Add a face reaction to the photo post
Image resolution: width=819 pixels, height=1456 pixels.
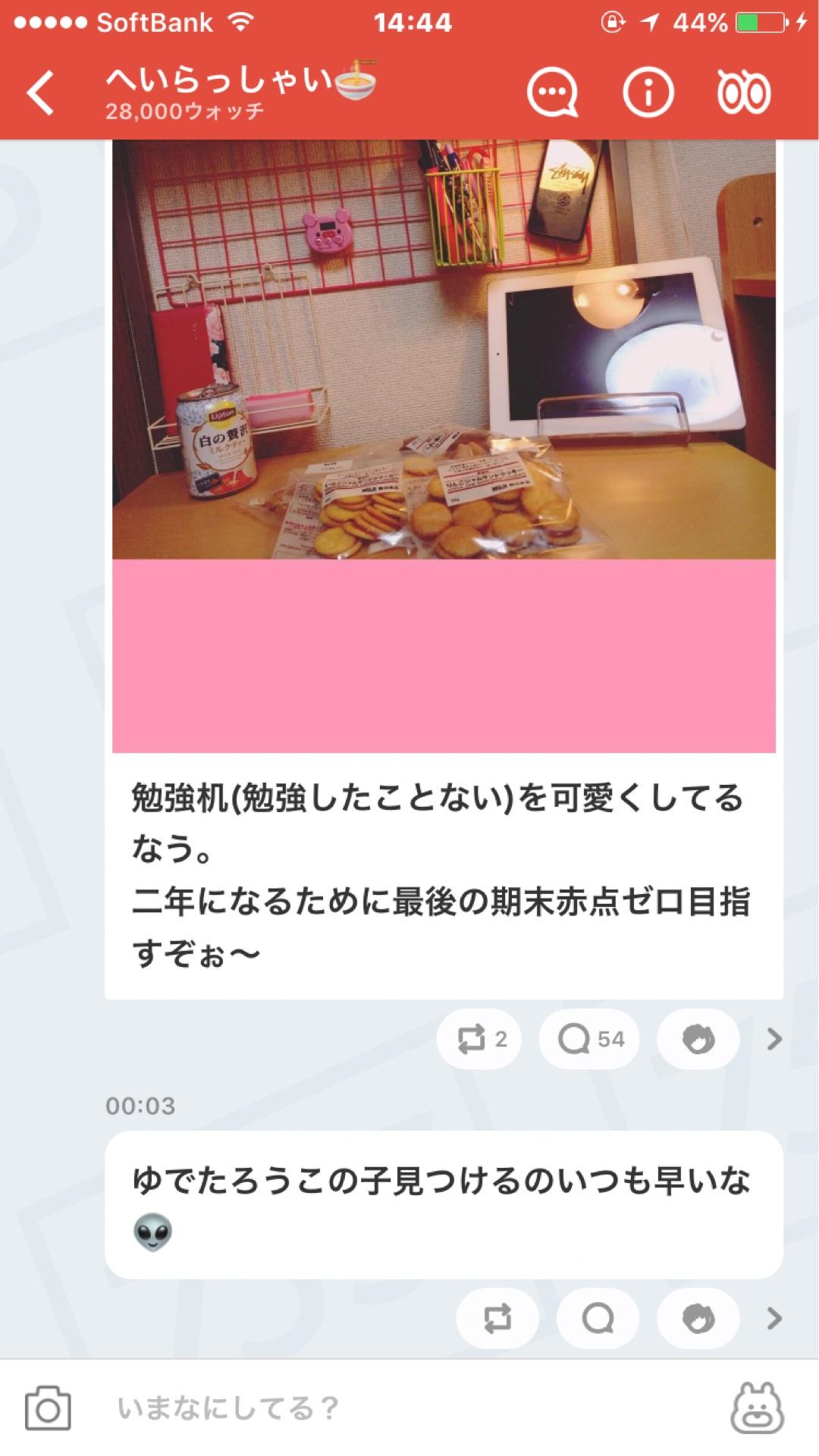[x=696, y=1039]
